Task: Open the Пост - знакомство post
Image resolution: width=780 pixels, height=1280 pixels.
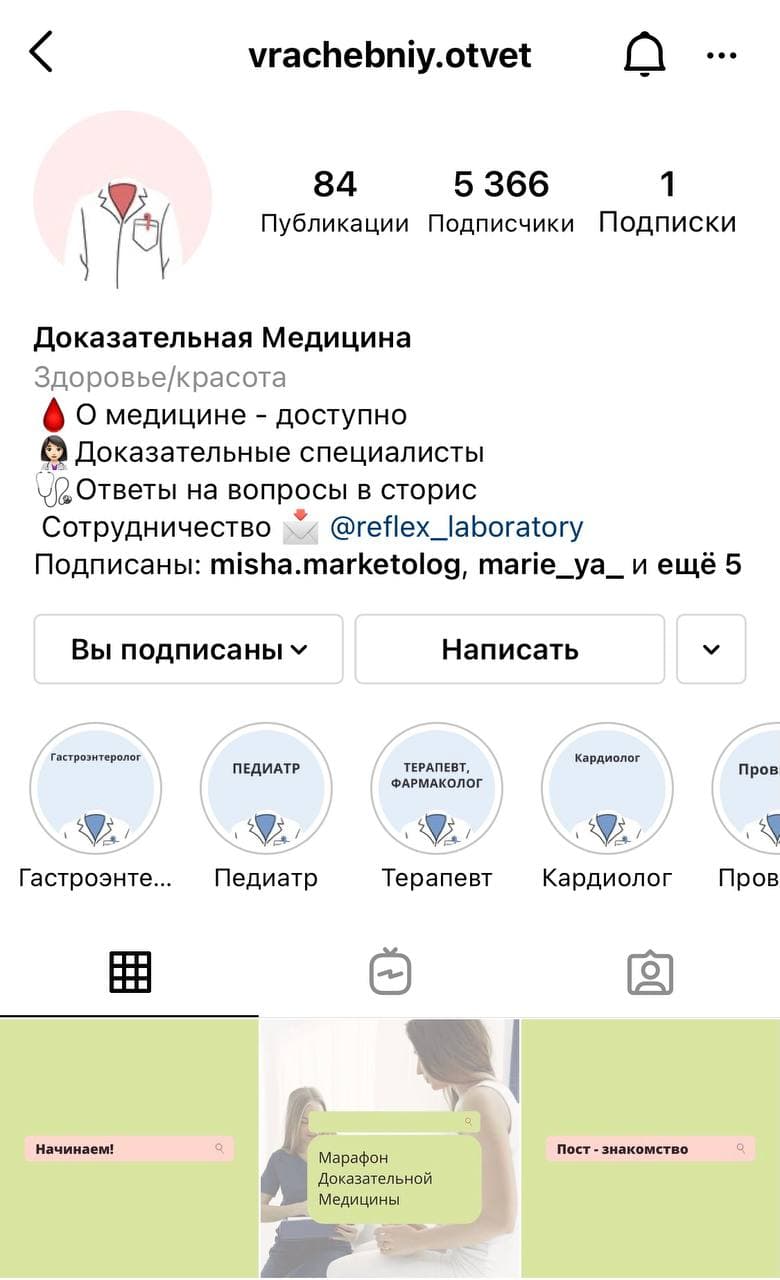Action: click(651, 1149)
